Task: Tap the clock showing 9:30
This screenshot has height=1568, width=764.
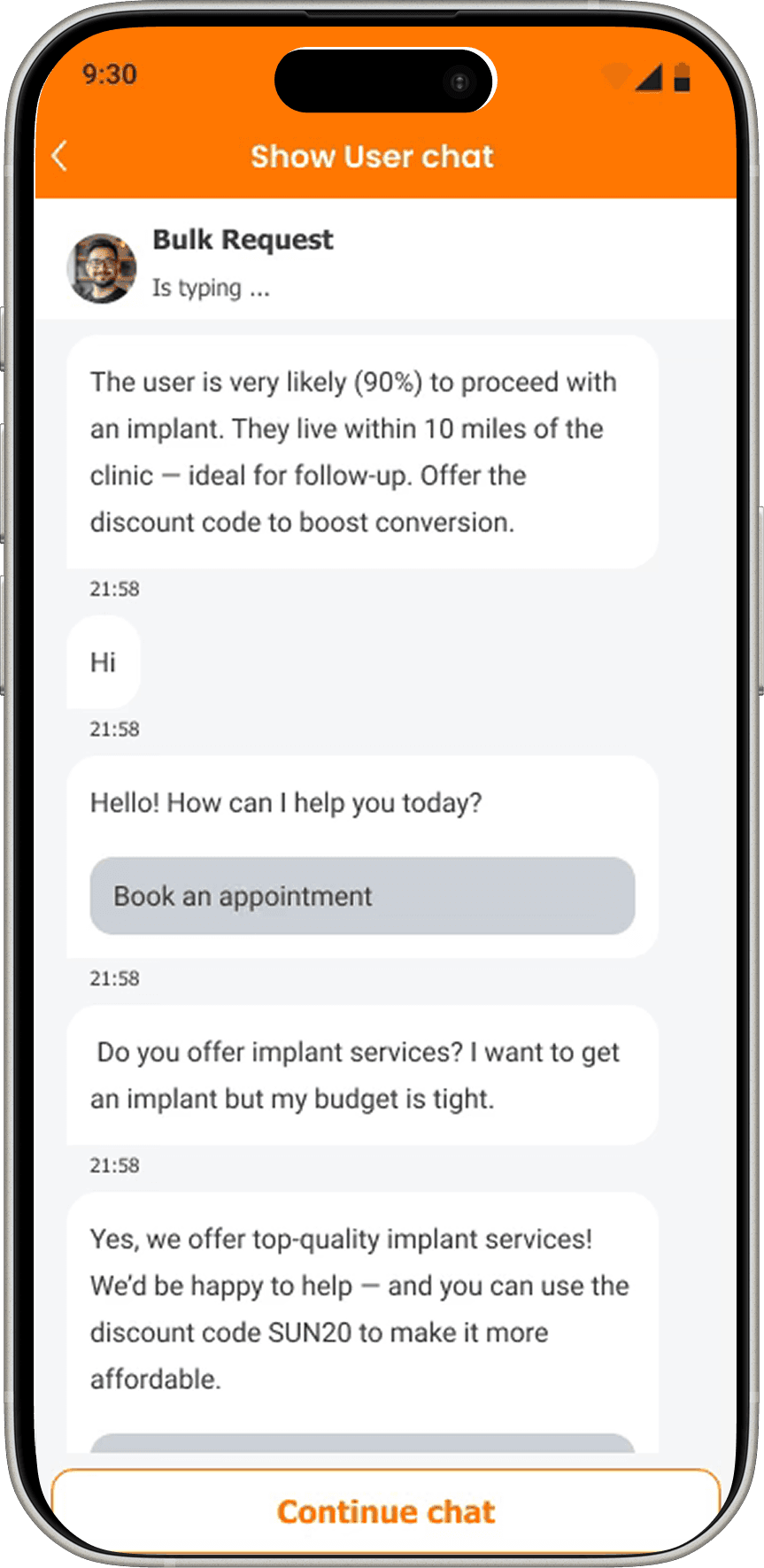Action: click(x=109, y=75)
